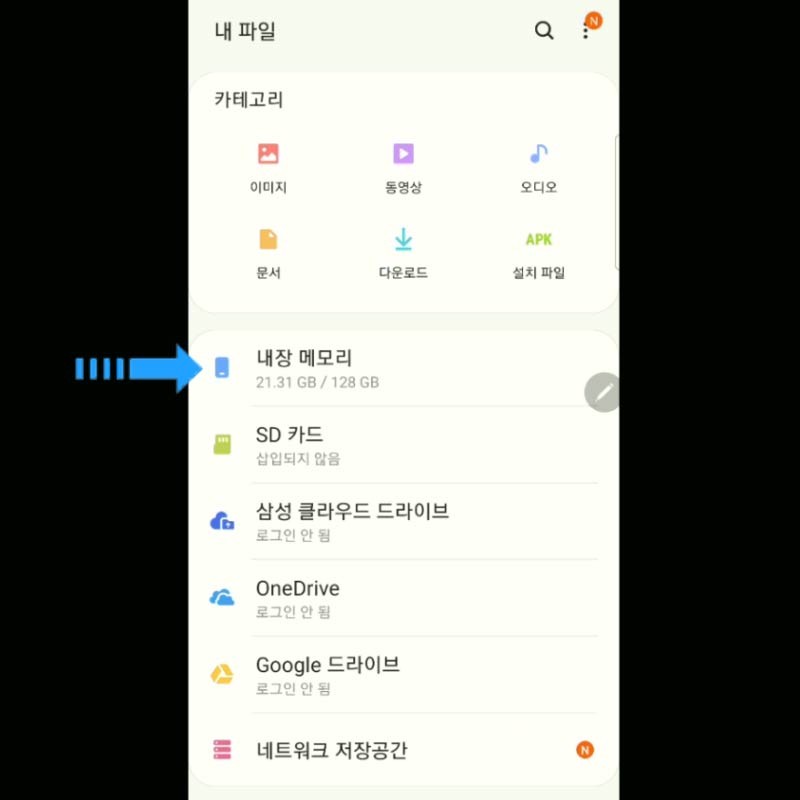Select the SD 카드 row
This screenshot has width=800, height=800.
point(400,445)
